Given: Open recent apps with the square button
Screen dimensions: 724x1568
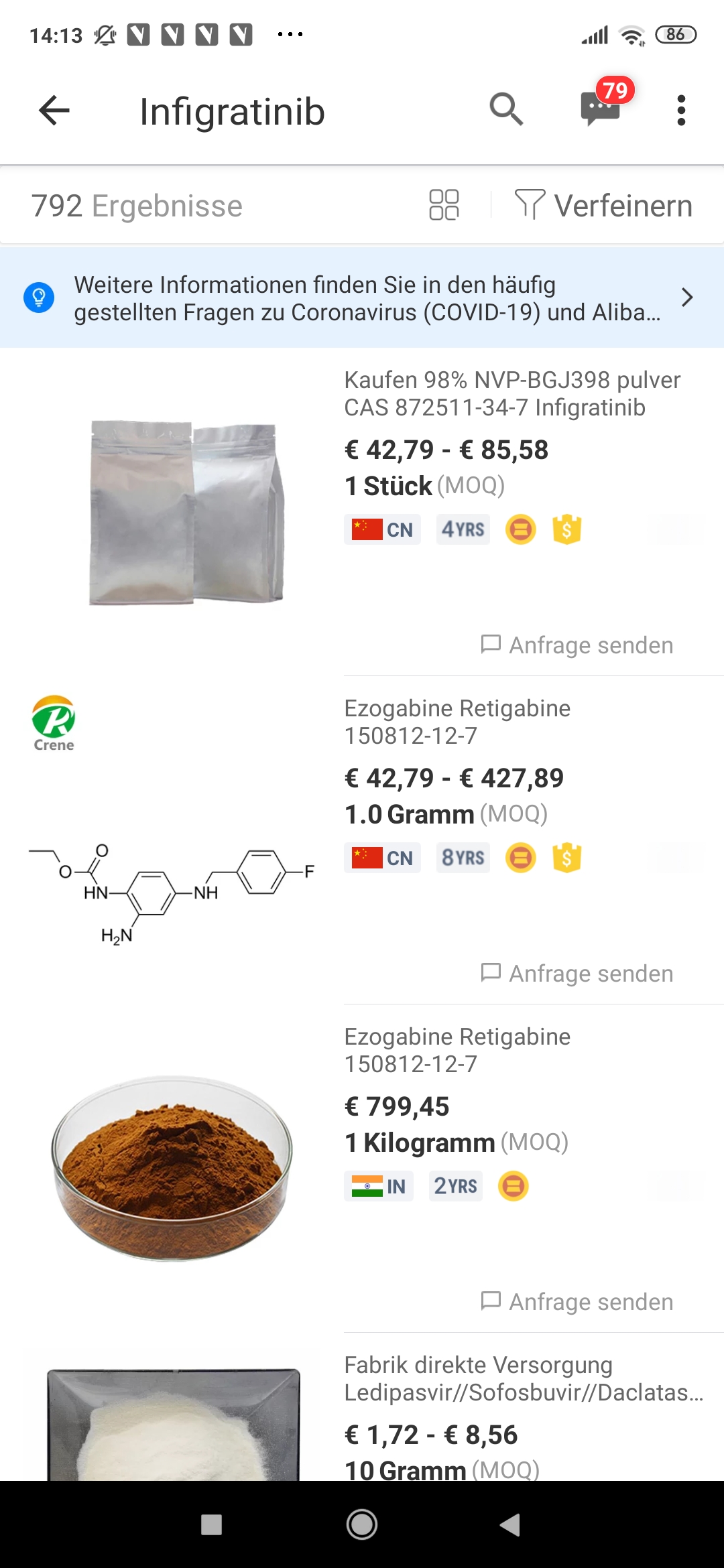Looking at the screenshot, I should coord(212,1524).
